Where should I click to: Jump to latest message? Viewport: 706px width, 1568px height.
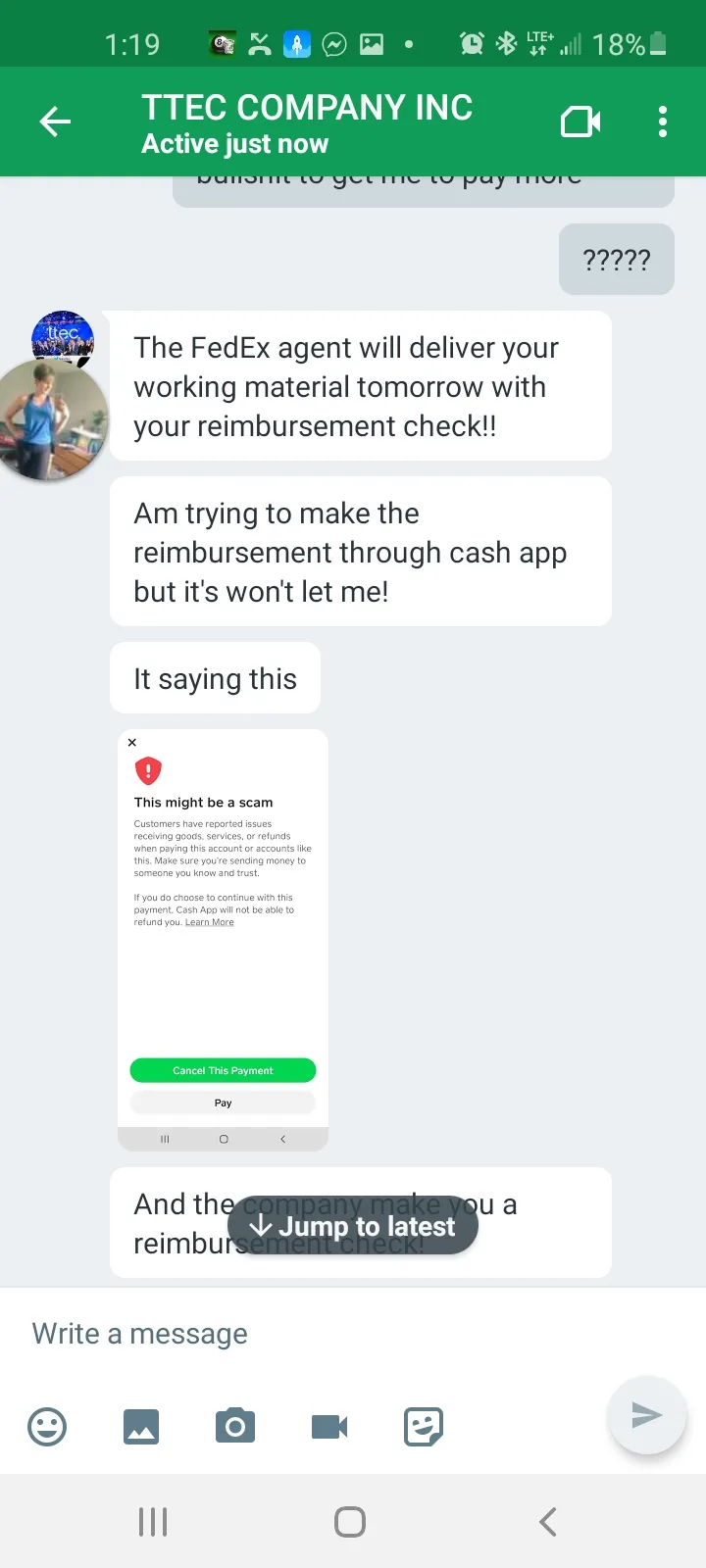pyautogui.click(x=353, y=1226)
